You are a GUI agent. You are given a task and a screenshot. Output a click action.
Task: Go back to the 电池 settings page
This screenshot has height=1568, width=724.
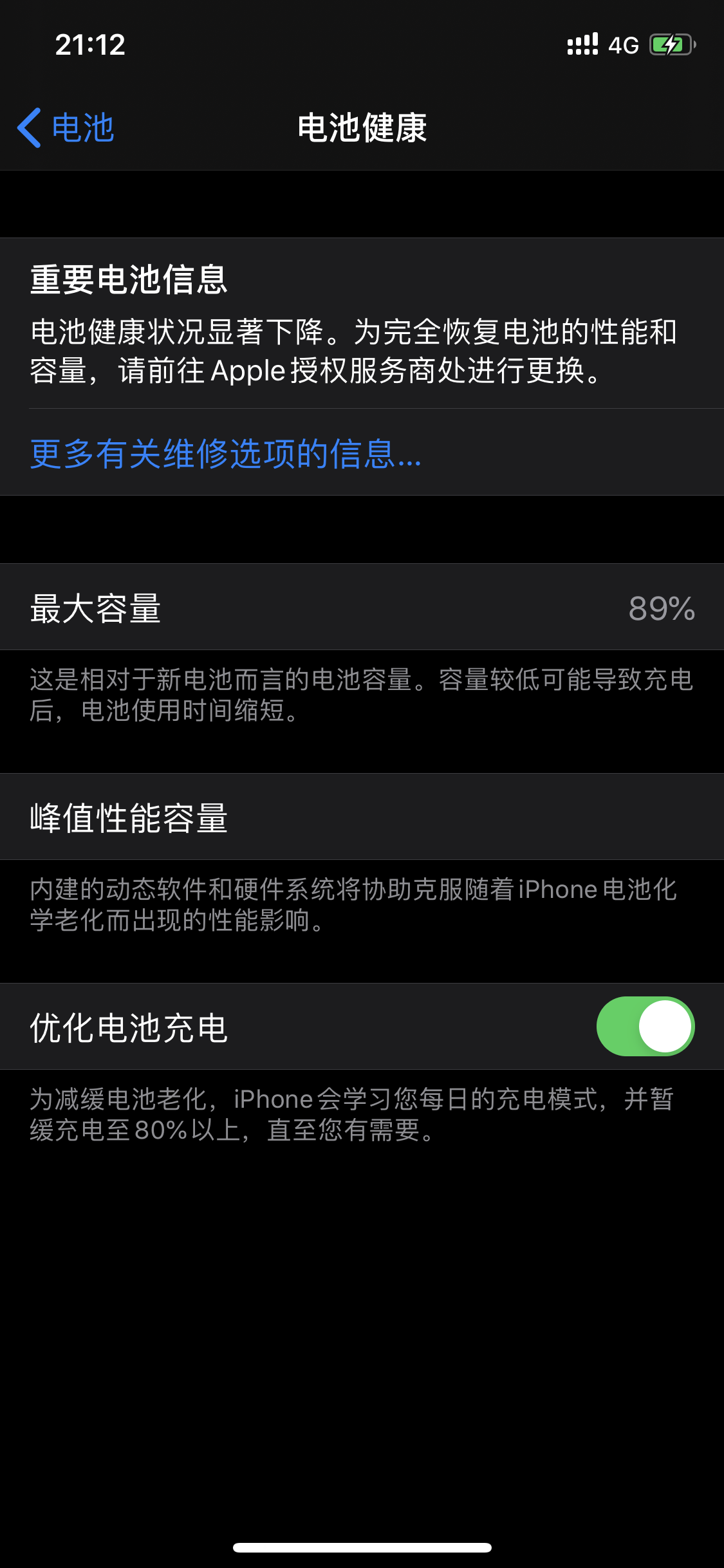(66, 127)
